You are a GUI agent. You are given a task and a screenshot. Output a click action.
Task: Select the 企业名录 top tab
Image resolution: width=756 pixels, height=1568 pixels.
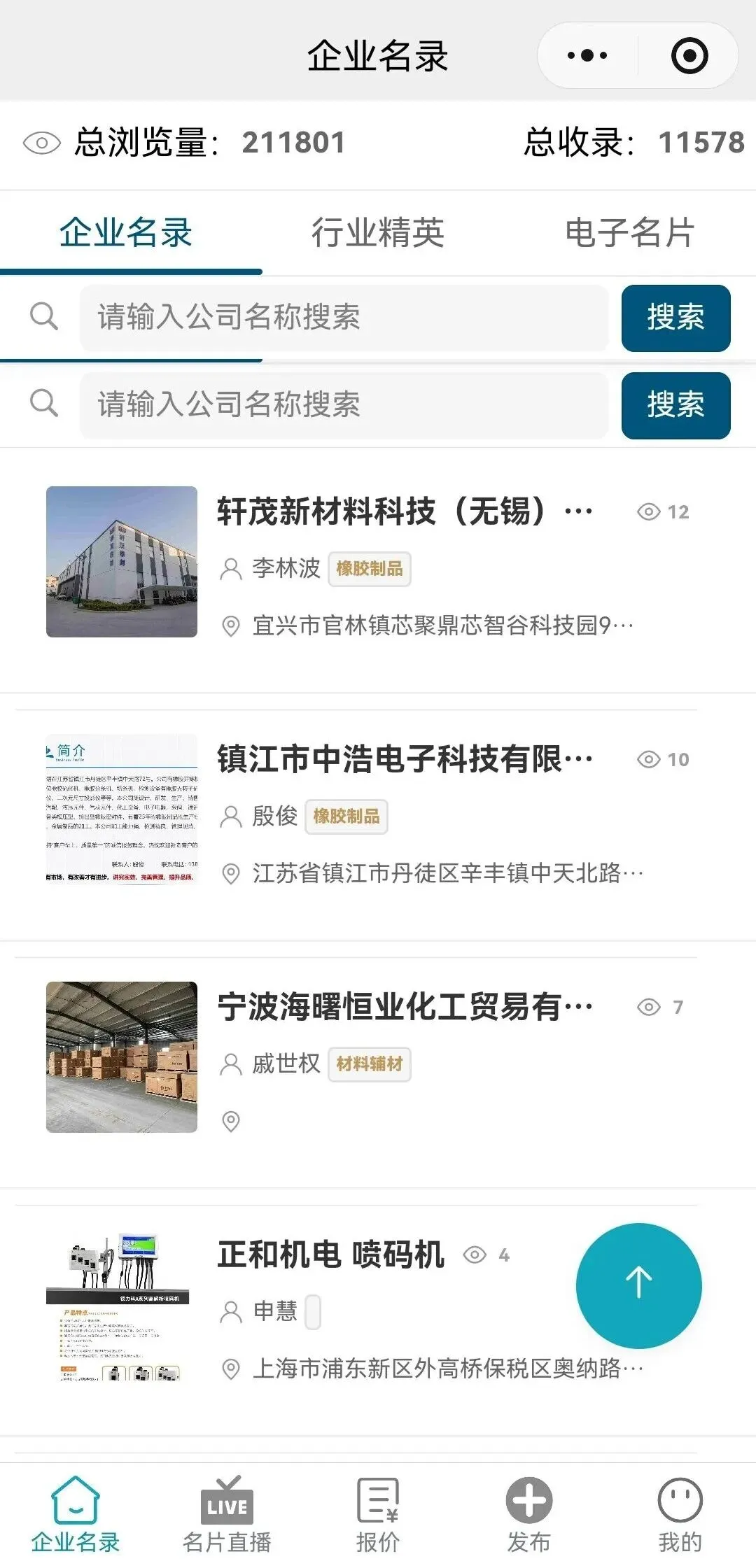click(x=126, y=232)
